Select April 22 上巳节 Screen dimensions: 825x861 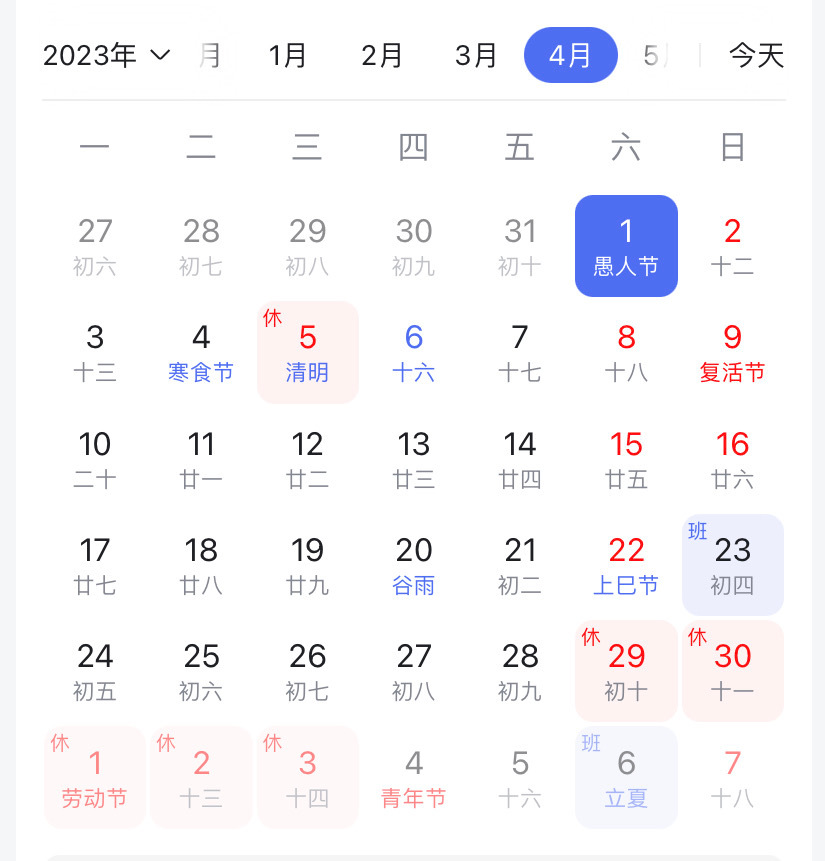[626, 565]
